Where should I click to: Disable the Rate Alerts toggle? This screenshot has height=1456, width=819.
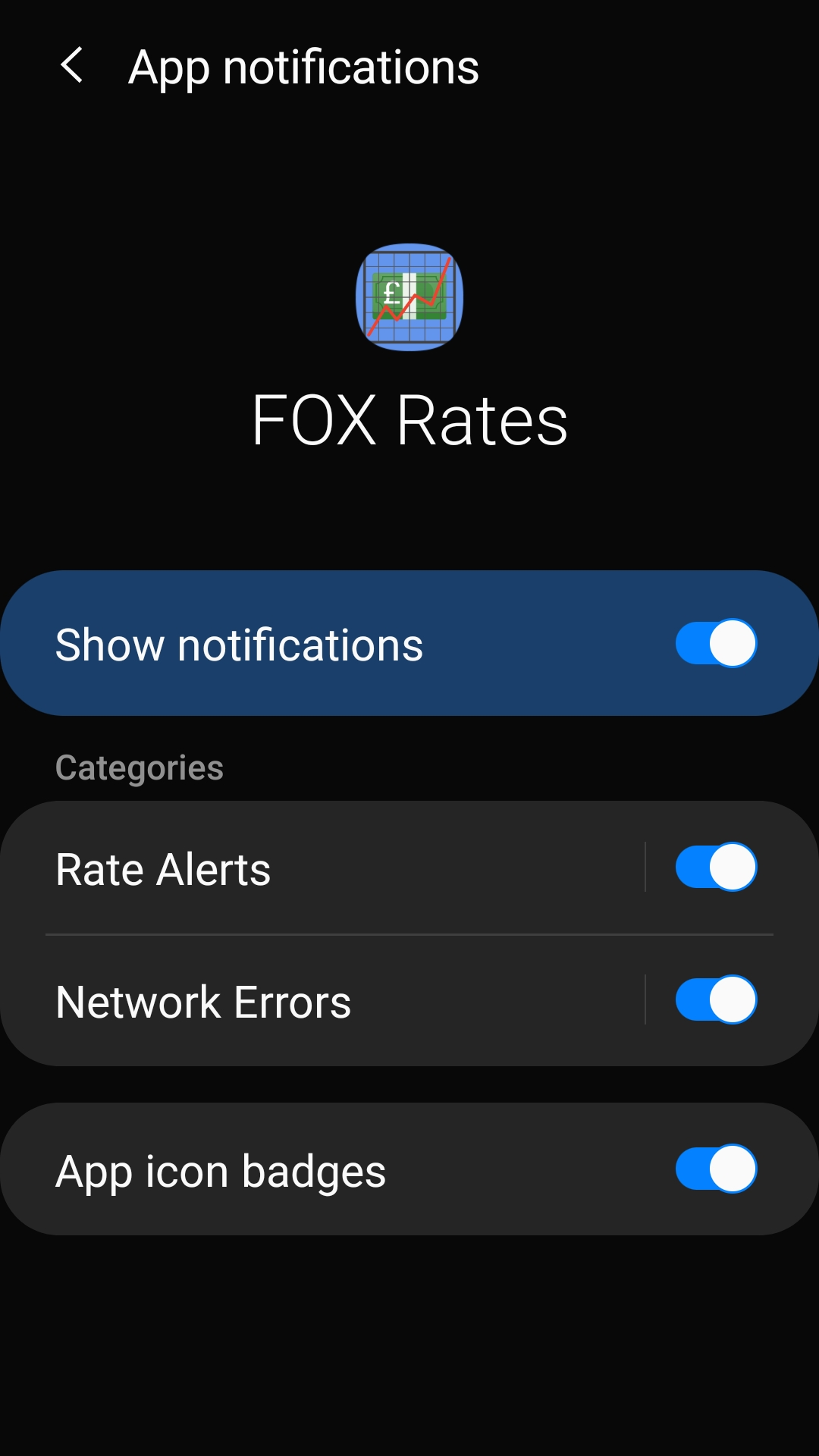click(x=715, y=867)
